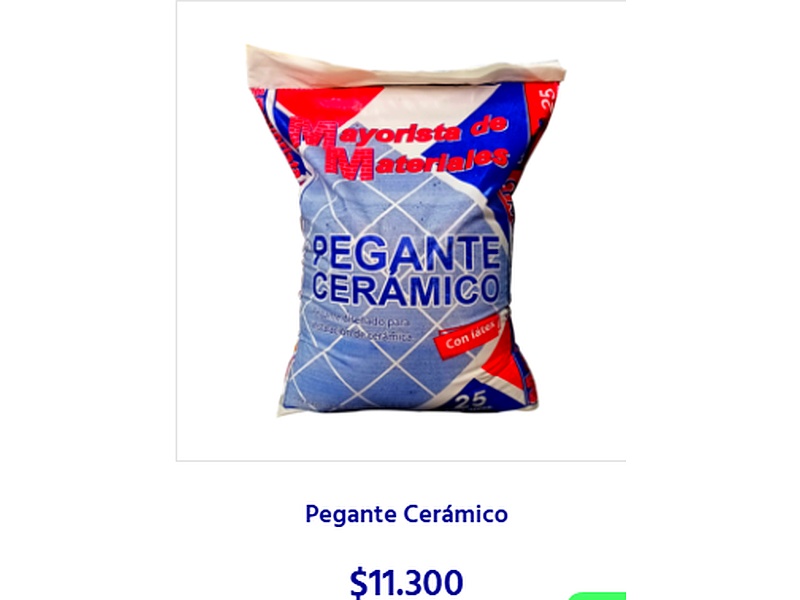Open the Pegante Cerámico product image

point(402,231)
